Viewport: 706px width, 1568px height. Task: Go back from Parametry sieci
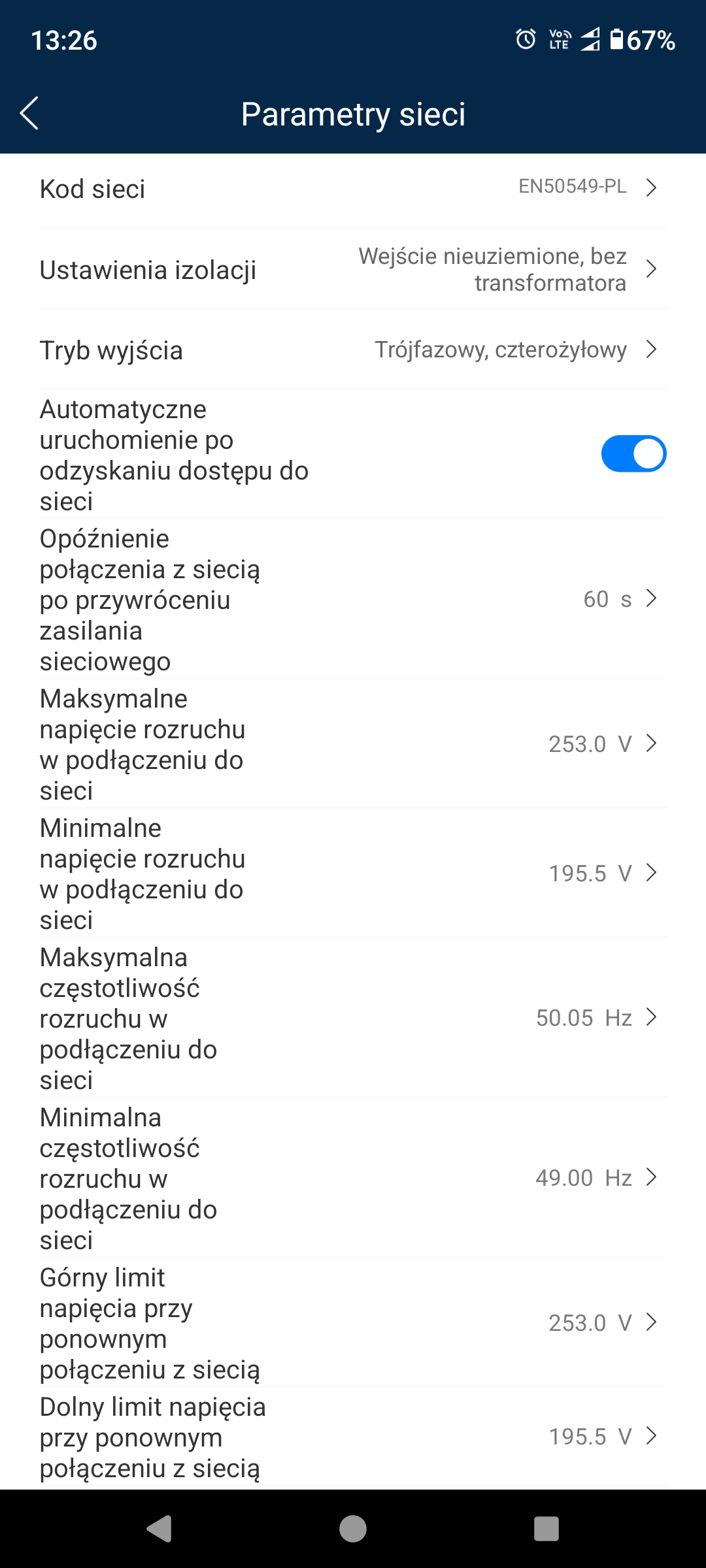tap(29, 114)
